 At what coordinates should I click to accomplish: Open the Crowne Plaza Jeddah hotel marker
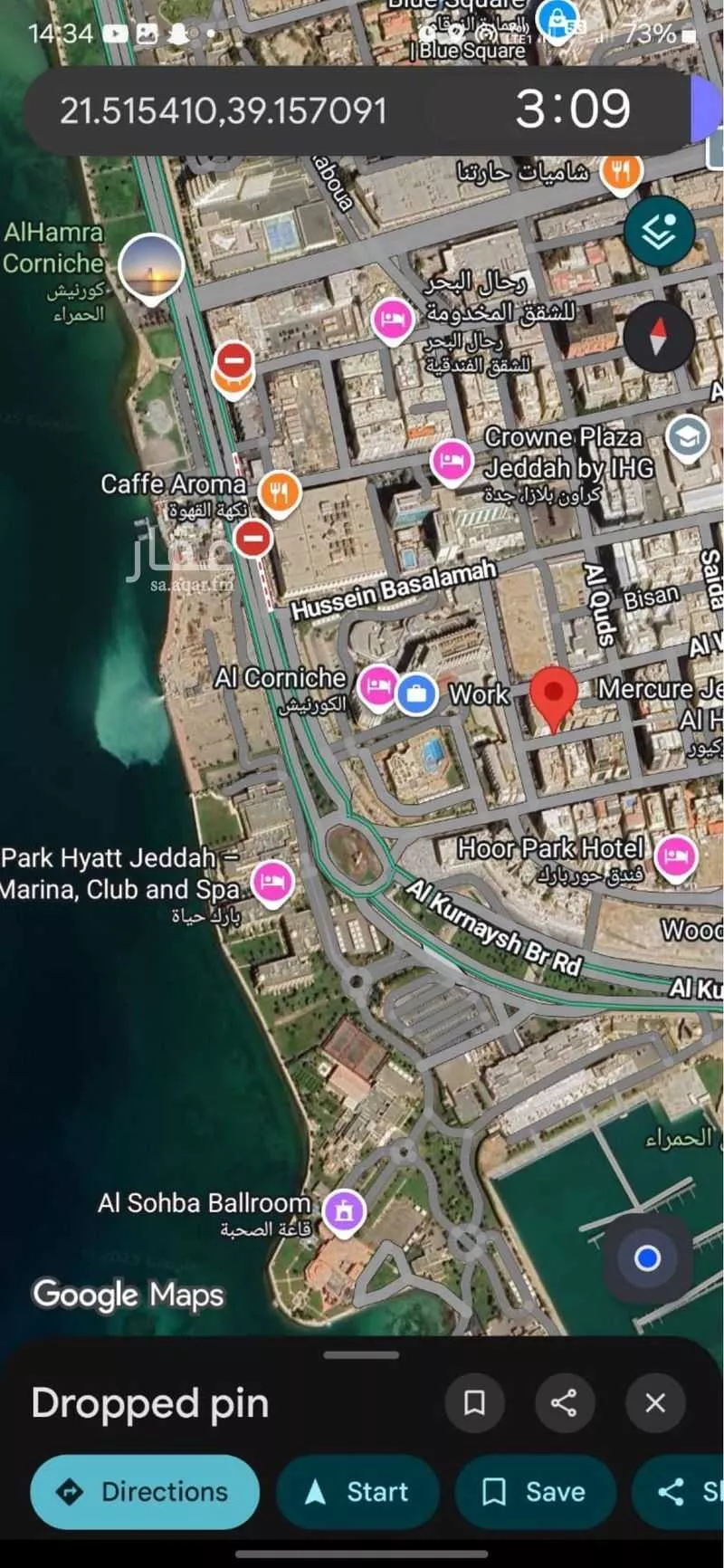[451, 462]
